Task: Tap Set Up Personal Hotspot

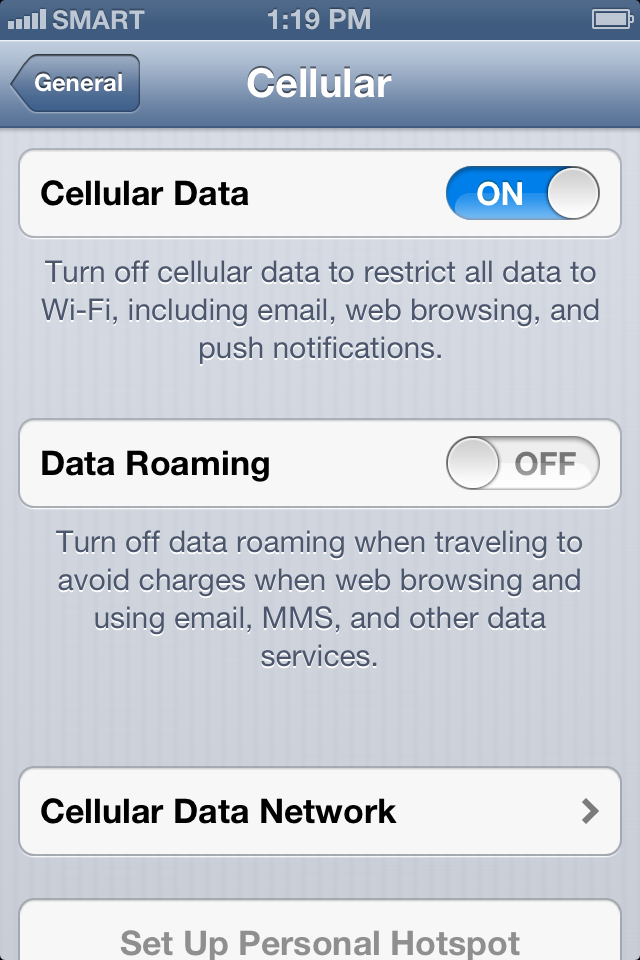Action: click(x=320, y=940)
